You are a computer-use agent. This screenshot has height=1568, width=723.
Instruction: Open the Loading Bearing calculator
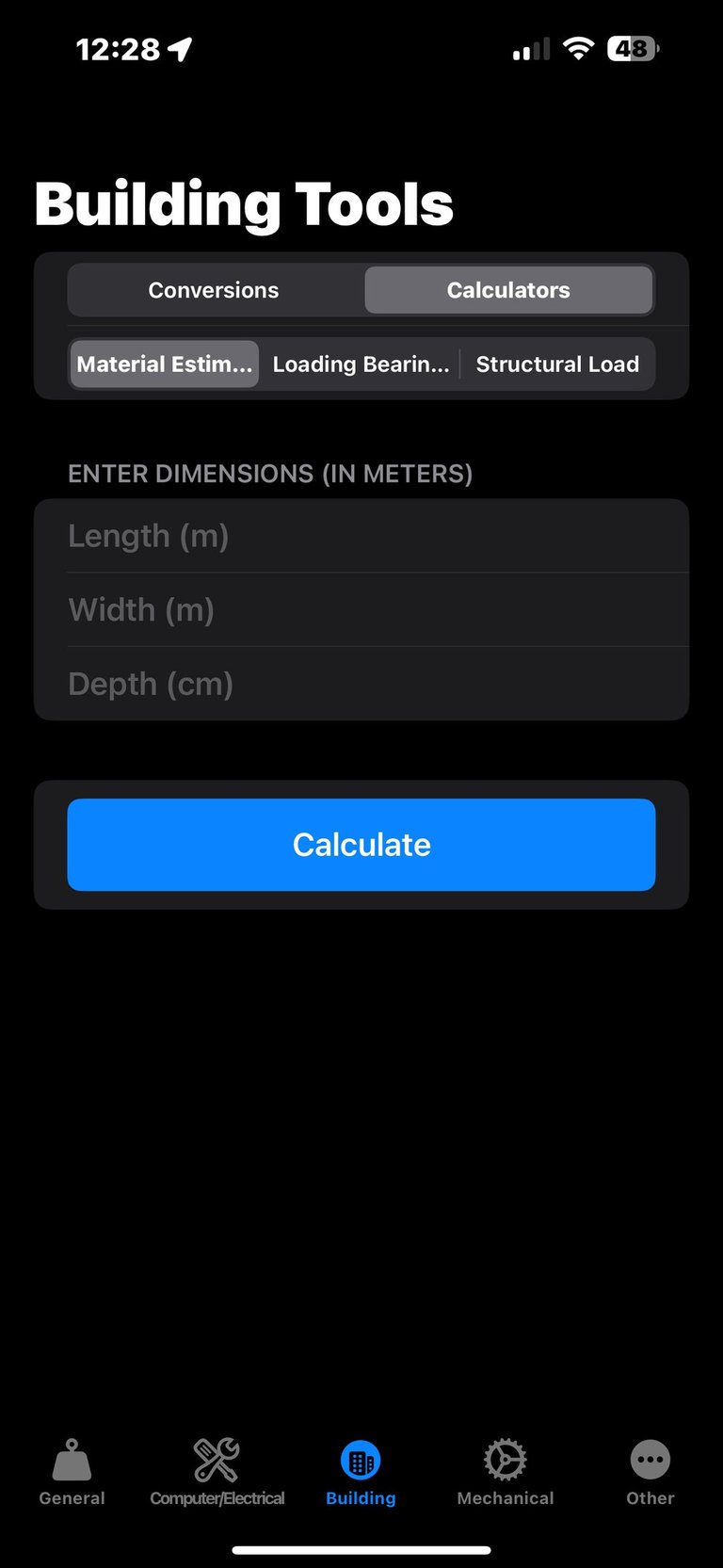coord(361,364)
